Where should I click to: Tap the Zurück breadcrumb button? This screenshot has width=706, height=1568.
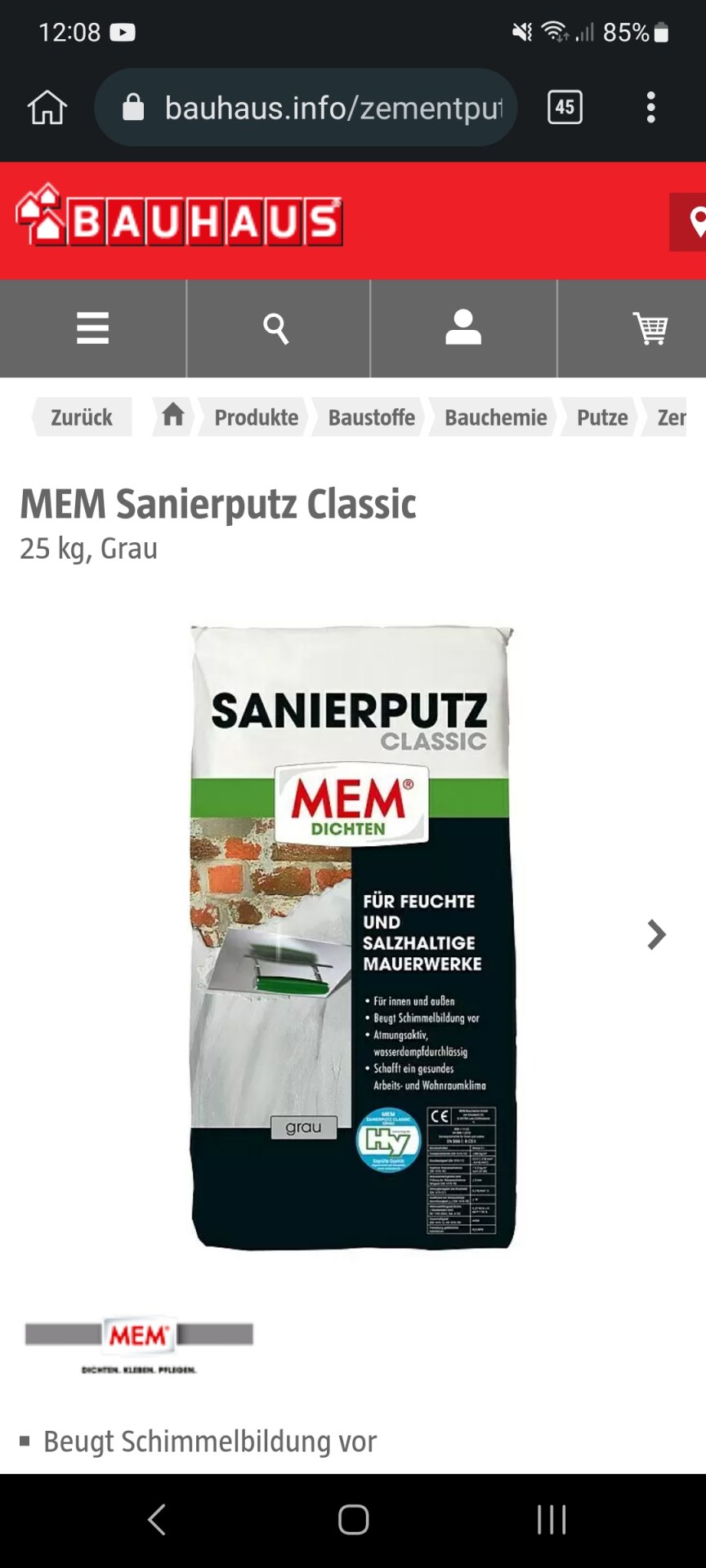click(82, 417)
